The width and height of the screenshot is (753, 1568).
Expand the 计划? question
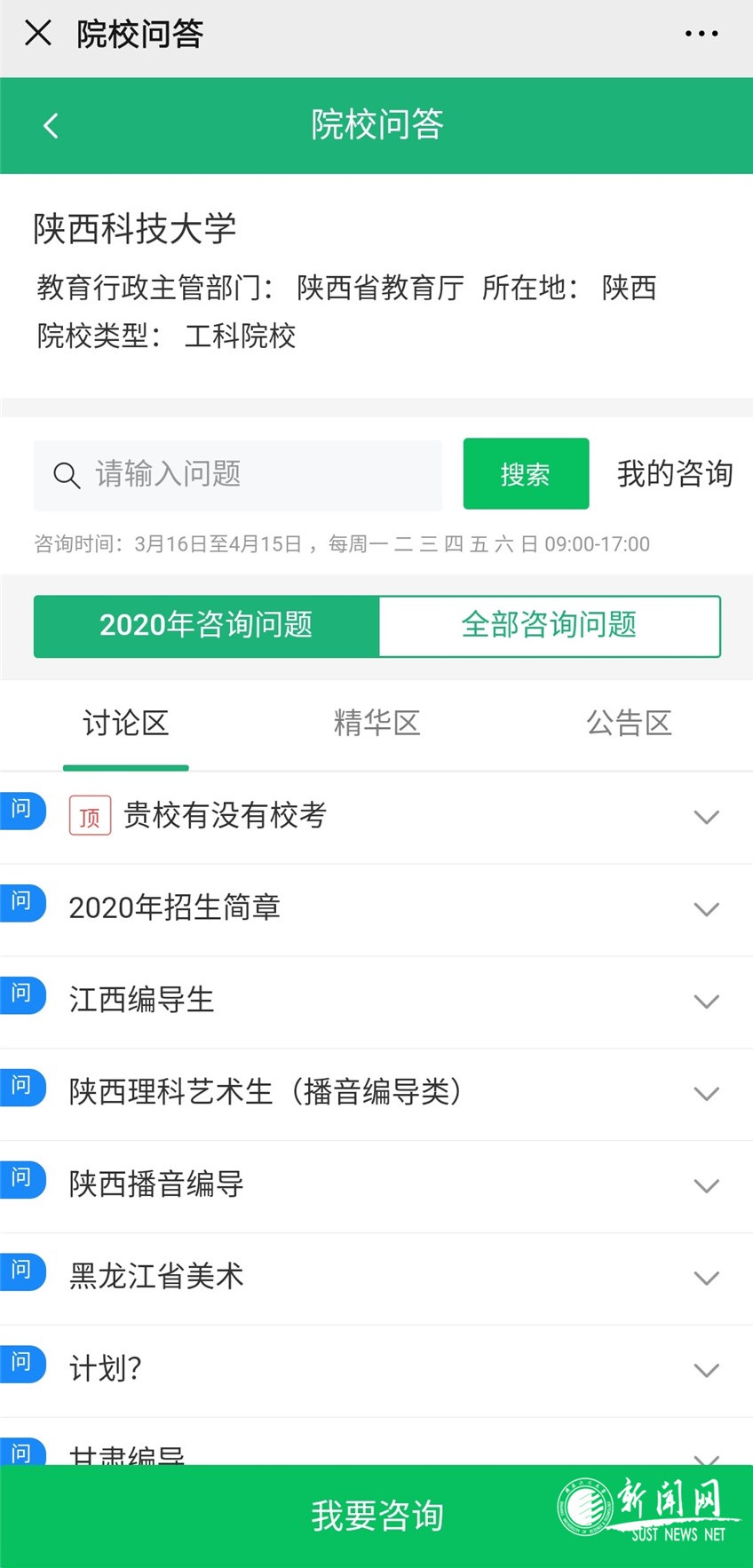706,1371
